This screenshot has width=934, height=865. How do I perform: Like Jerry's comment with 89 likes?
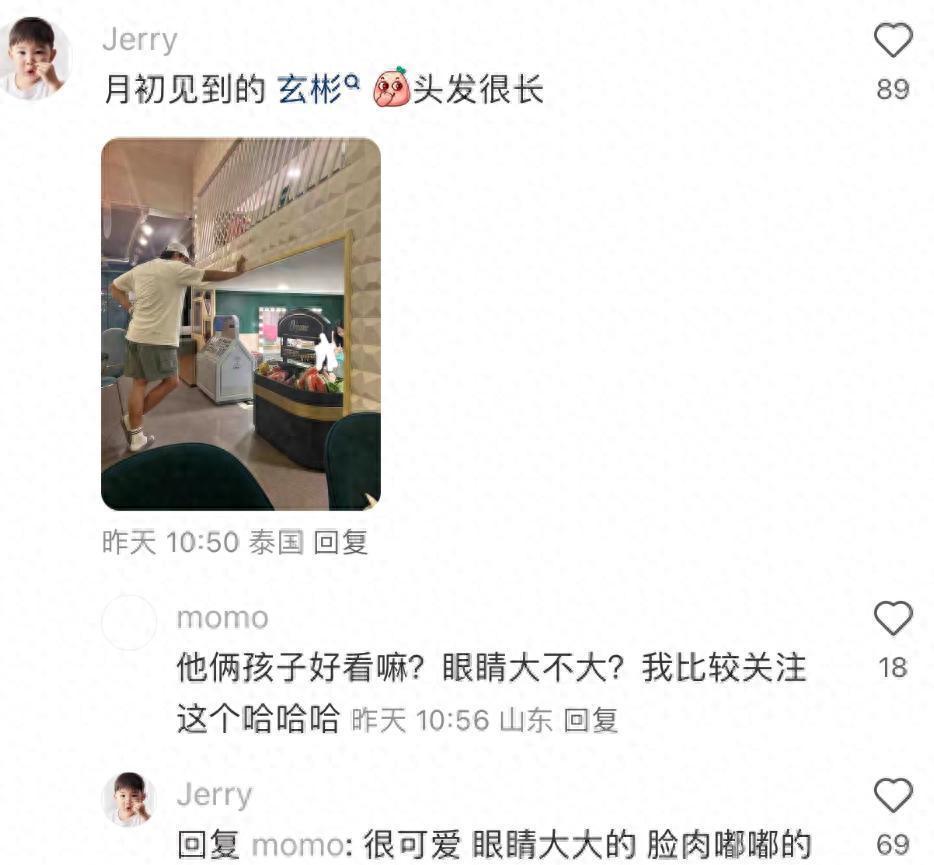pyautogui.click(x=893, y=41)
